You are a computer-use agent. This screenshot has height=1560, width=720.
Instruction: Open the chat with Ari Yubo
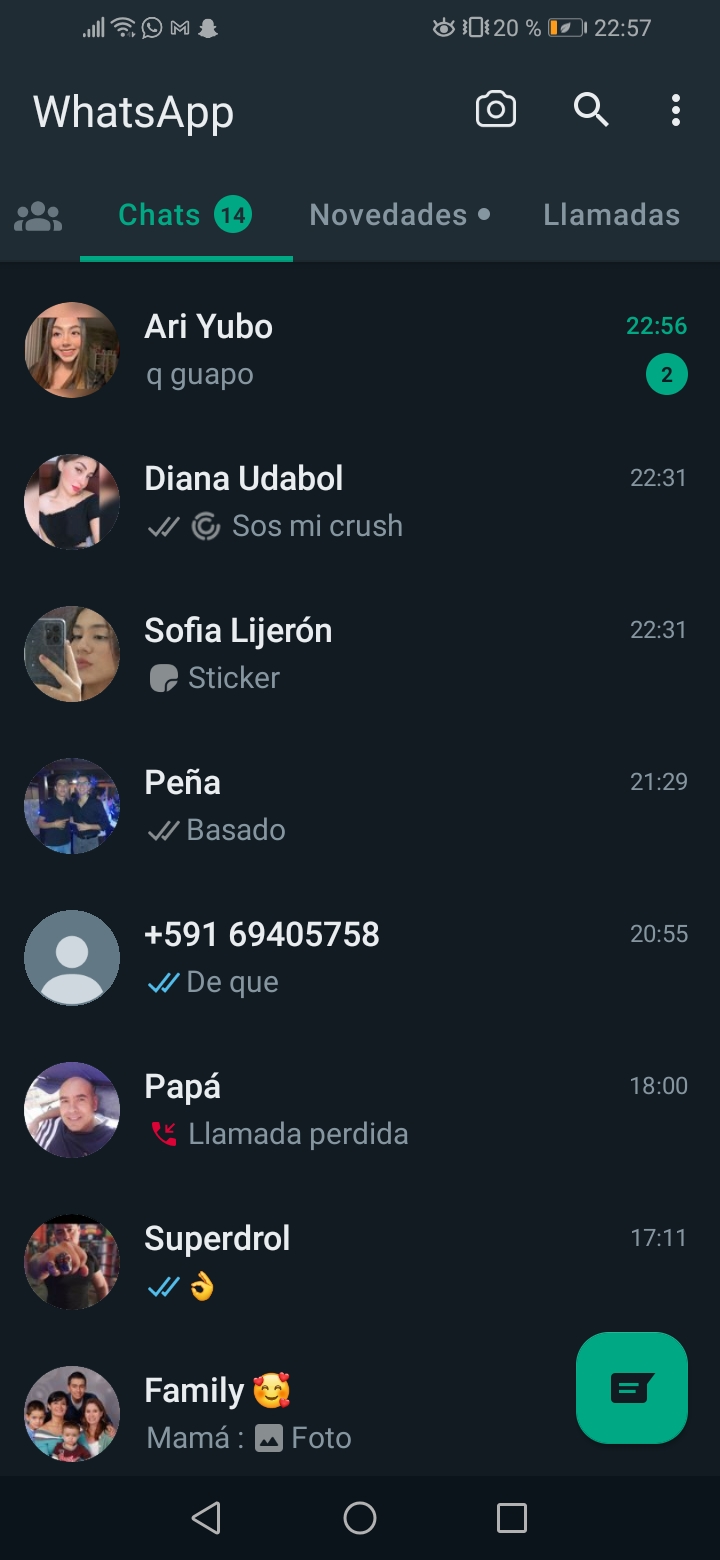click(360, 350)
